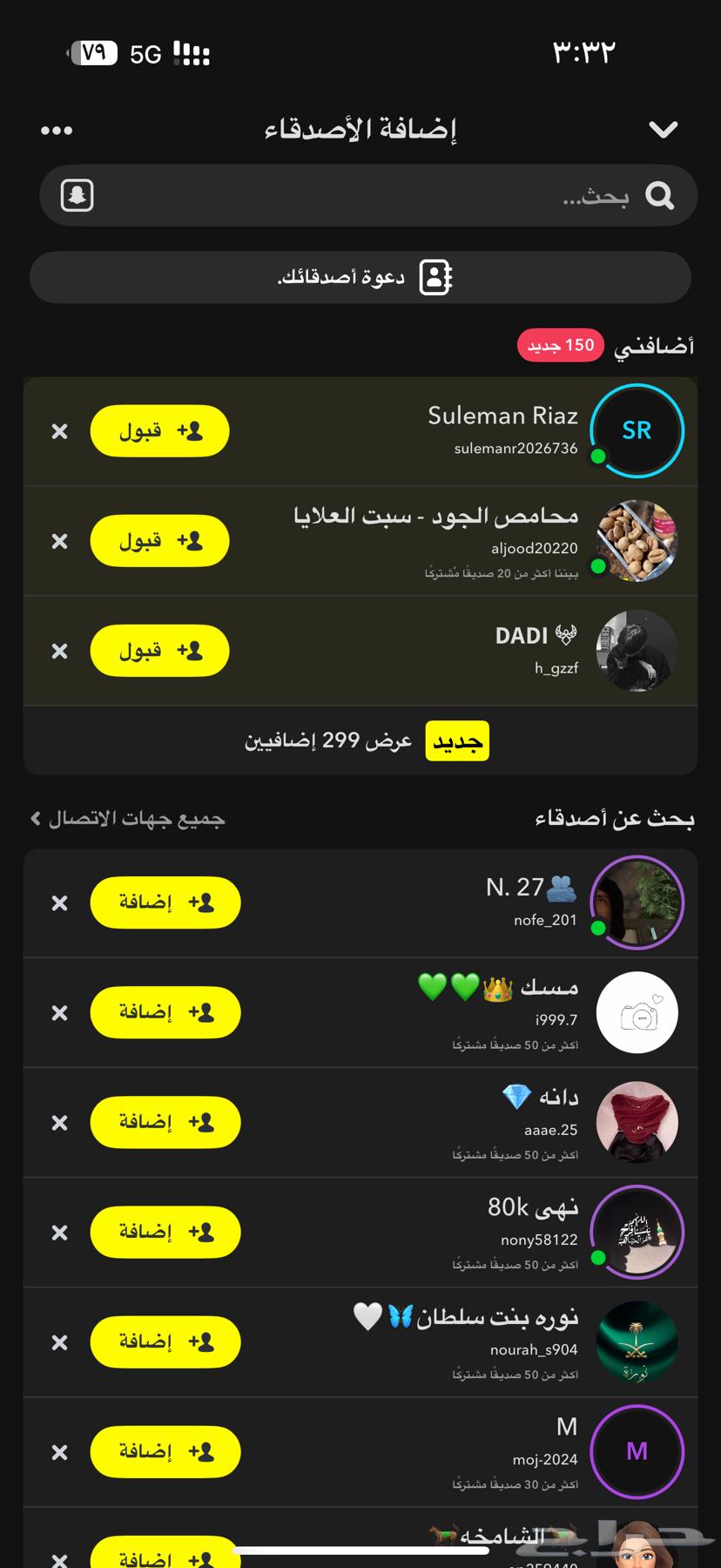721x1568 pixels.
Task: Accept Suleman Riaz's friend request
Action: coord(159,430)
